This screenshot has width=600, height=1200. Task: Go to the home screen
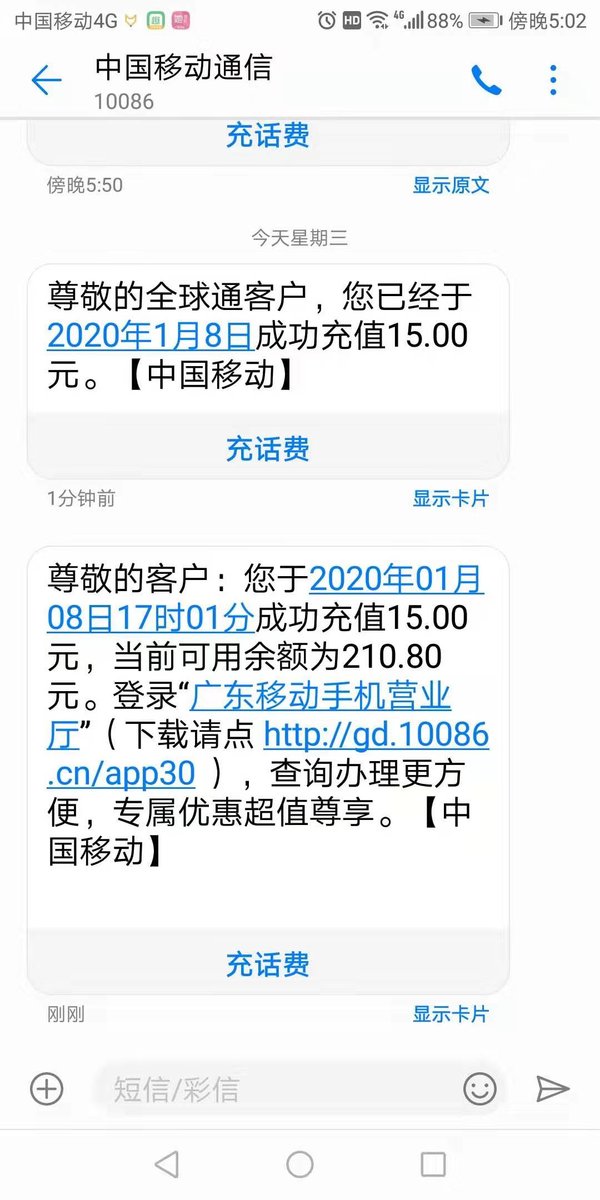300,1164
